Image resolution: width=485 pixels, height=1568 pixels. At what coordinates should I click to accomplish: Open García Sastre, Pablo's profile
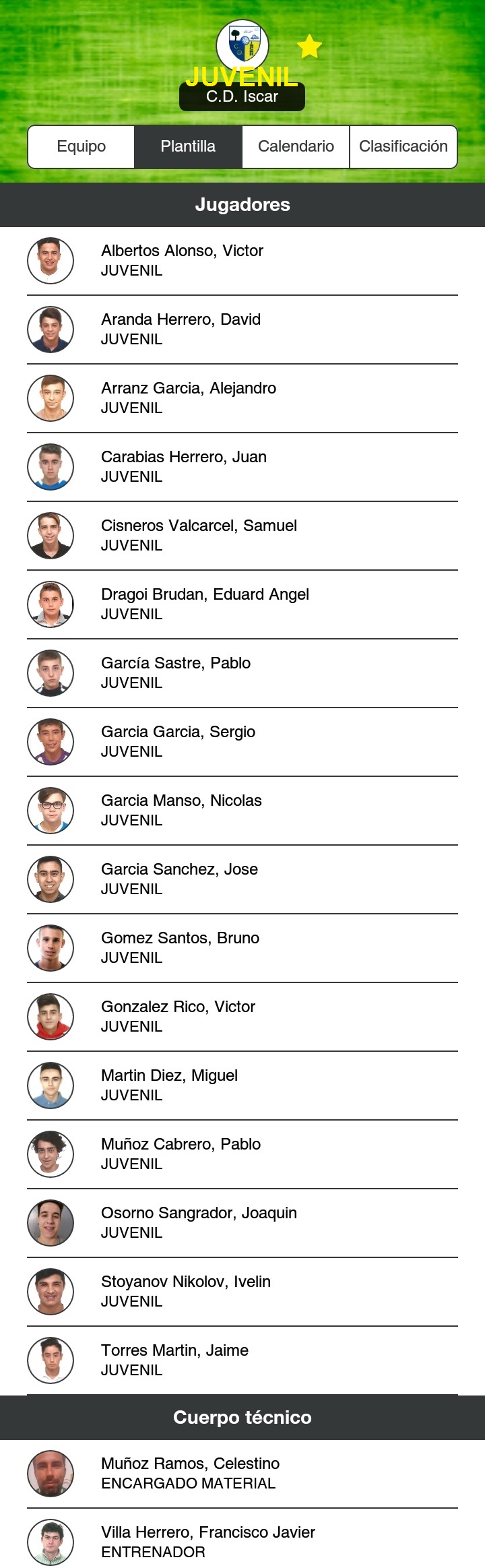point(243,673)
